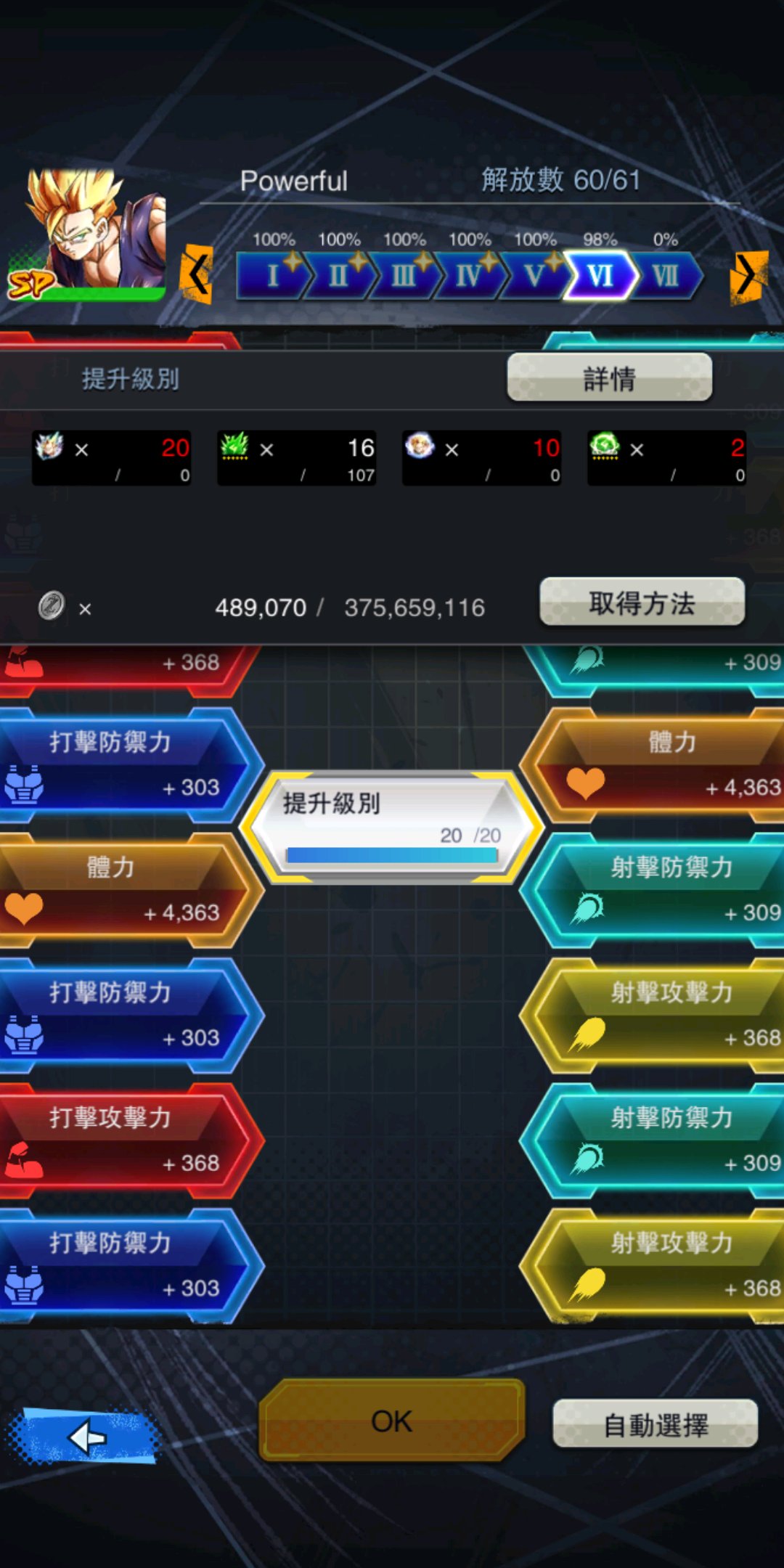Go back with the blue arrow

(85, 1435)
